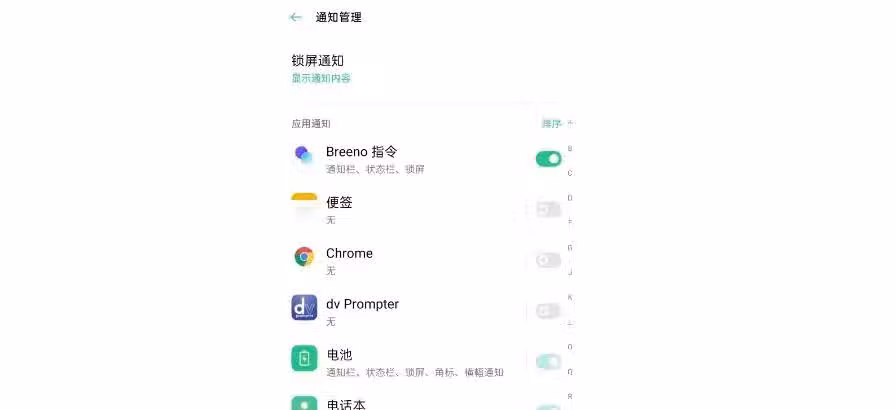The height and width of the screenshot is (410, 896).
Task: Enable notifications for 便签
Action: pyautogui.click(x=548, y=209)
